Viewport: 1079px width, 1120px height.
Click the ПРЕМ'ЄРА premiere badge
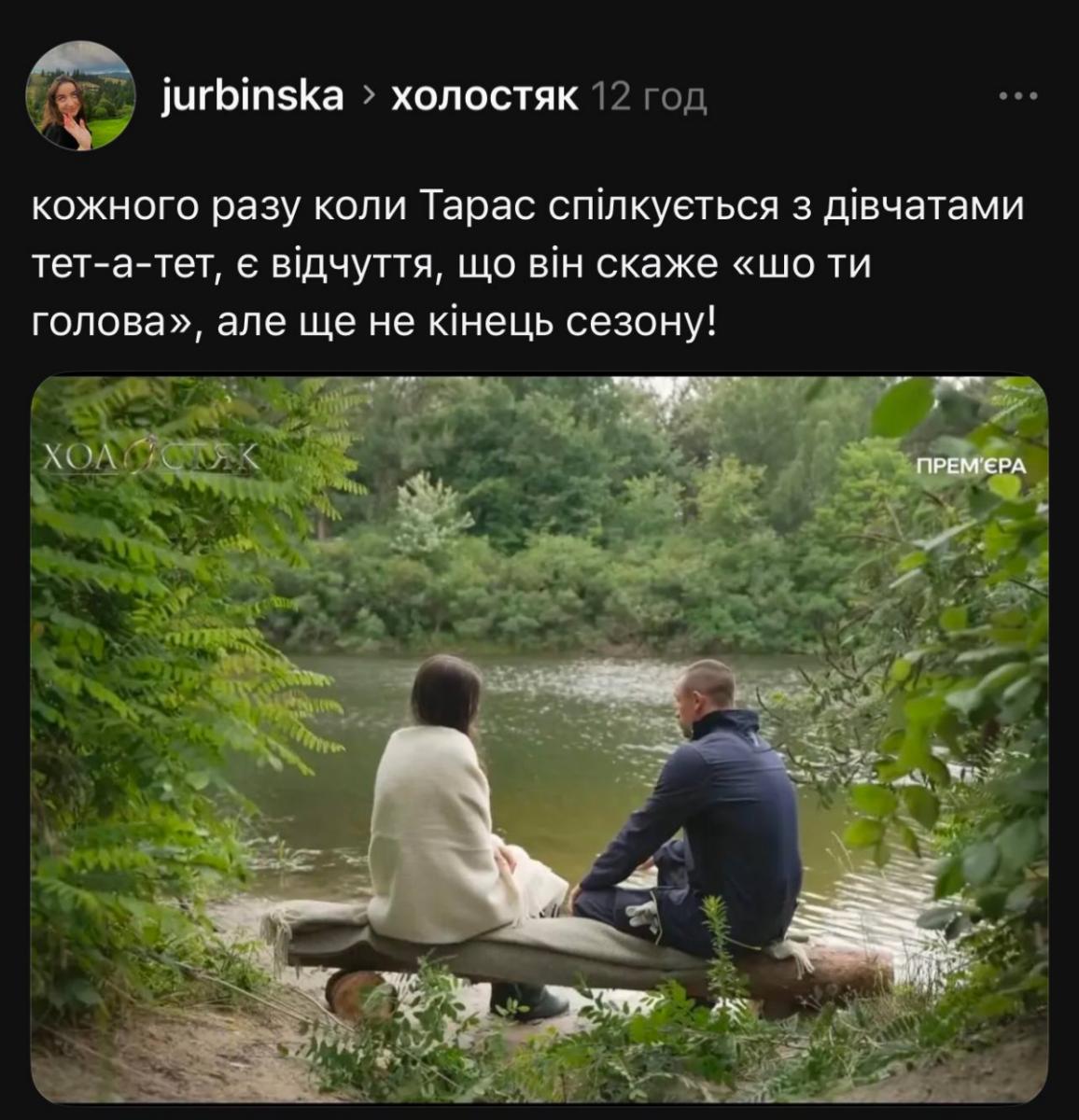pos(971,465)
